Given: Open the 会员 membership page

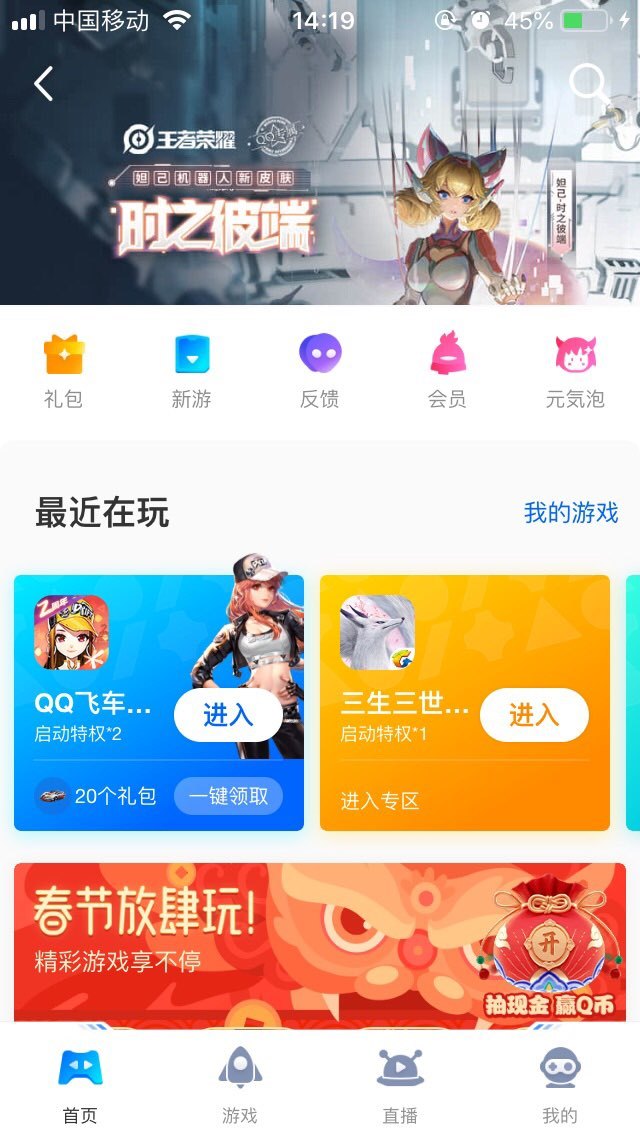Looking at the screenshot, I should (x=447, y=370).
